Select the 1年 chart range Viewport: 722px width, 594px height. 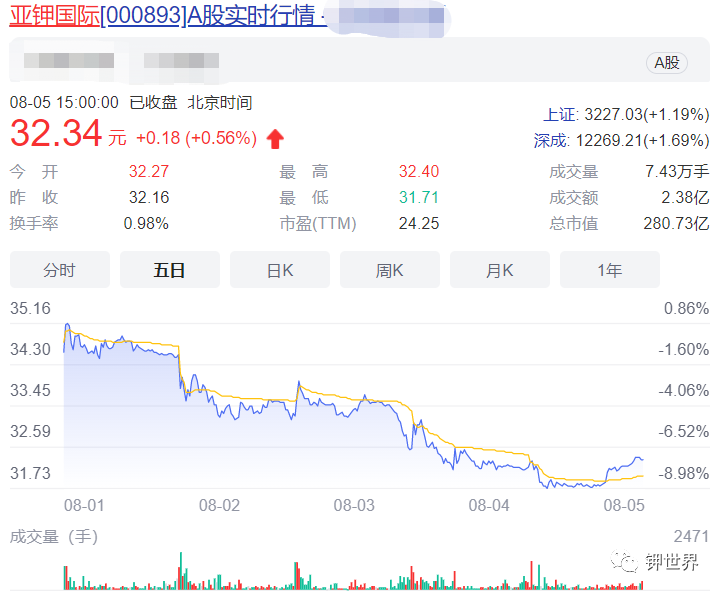click(609, 270)
